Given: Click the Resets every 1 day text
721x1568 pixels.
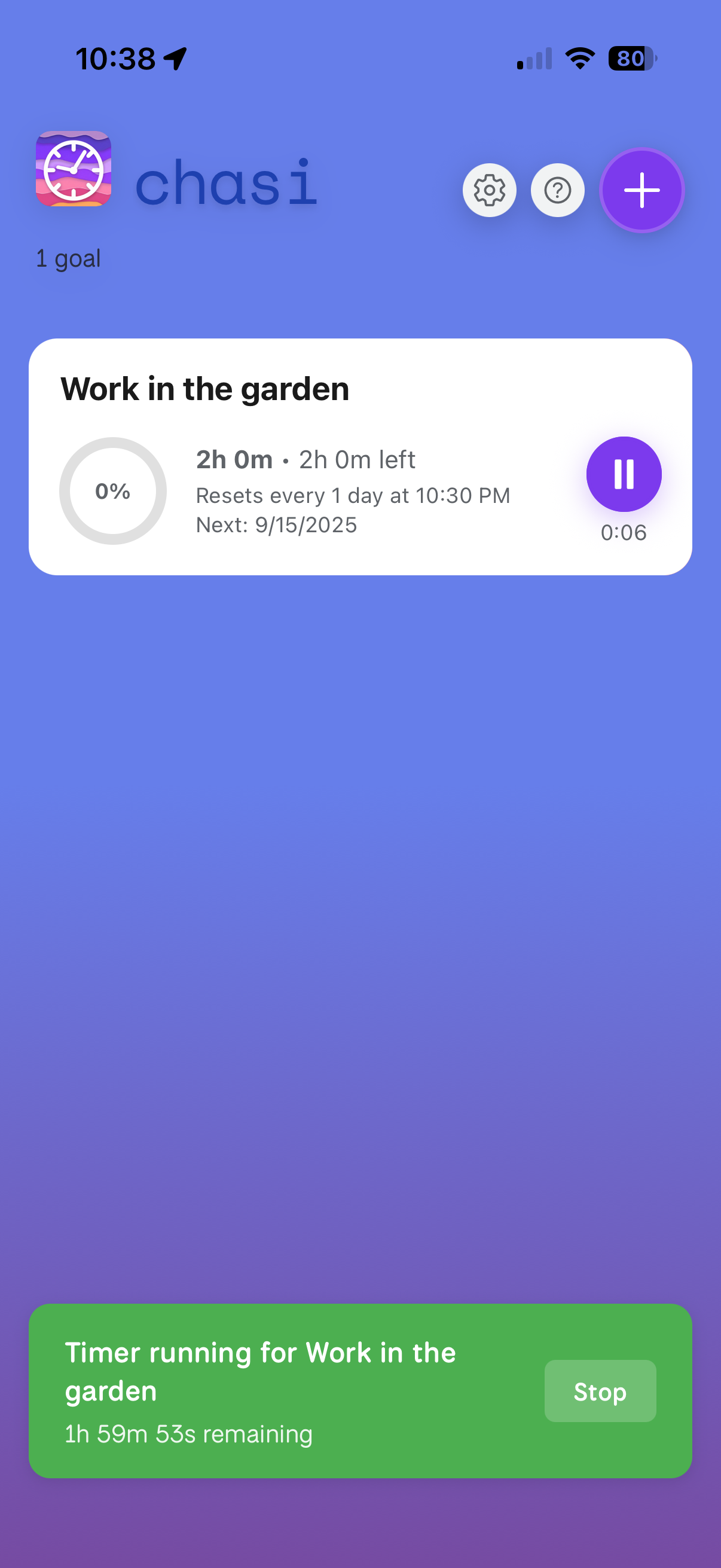Looking at the screenshot, I should [353, 496].
